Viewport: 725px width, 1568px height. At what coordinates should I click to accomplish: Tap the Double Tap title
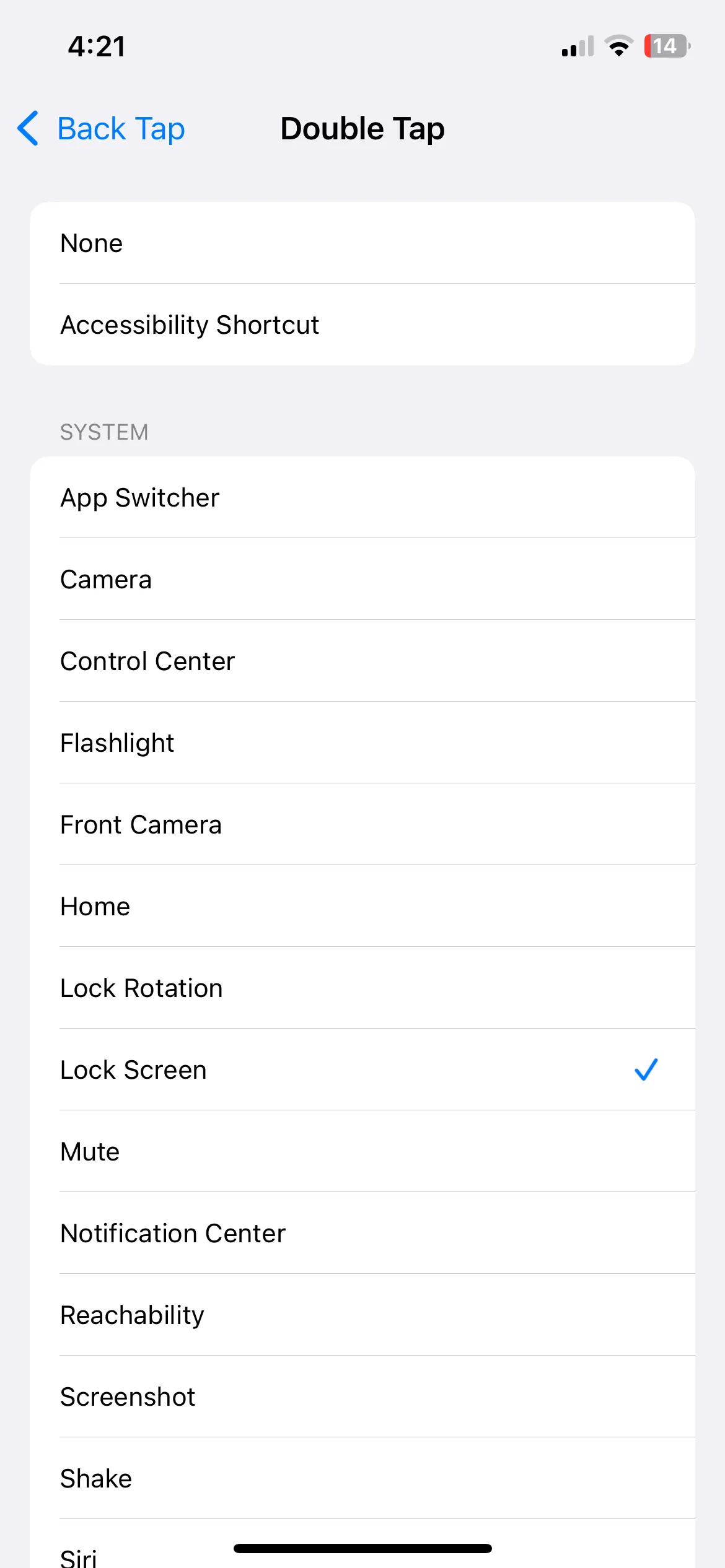pos(362,128)
